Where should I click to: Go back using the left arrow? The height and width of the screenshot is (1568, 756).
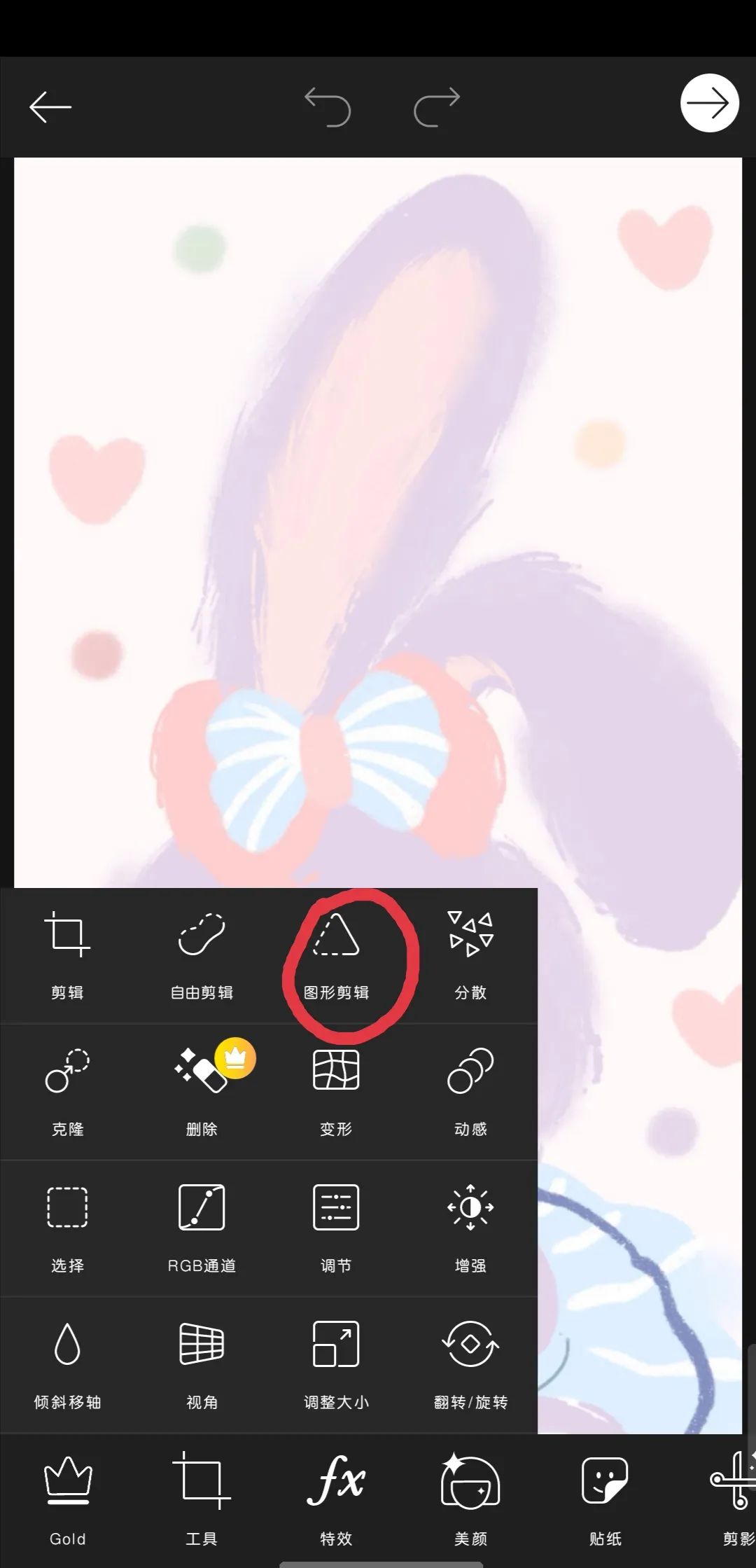50,107
